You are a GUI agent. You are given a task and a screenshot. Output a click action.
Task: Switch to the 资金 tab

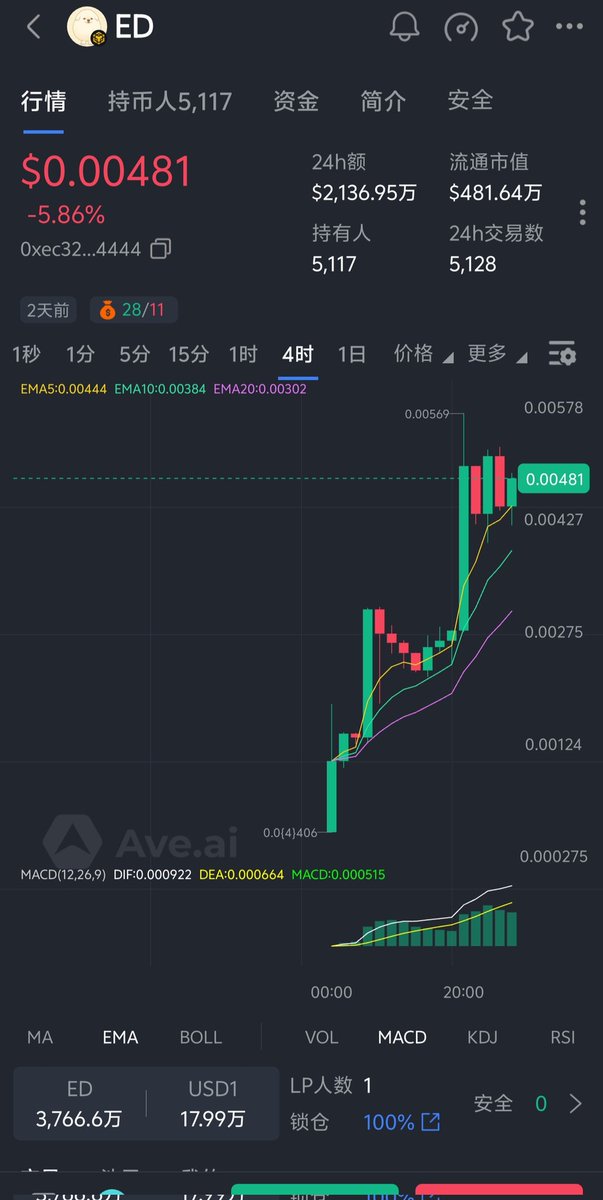[x=296, y=100]
